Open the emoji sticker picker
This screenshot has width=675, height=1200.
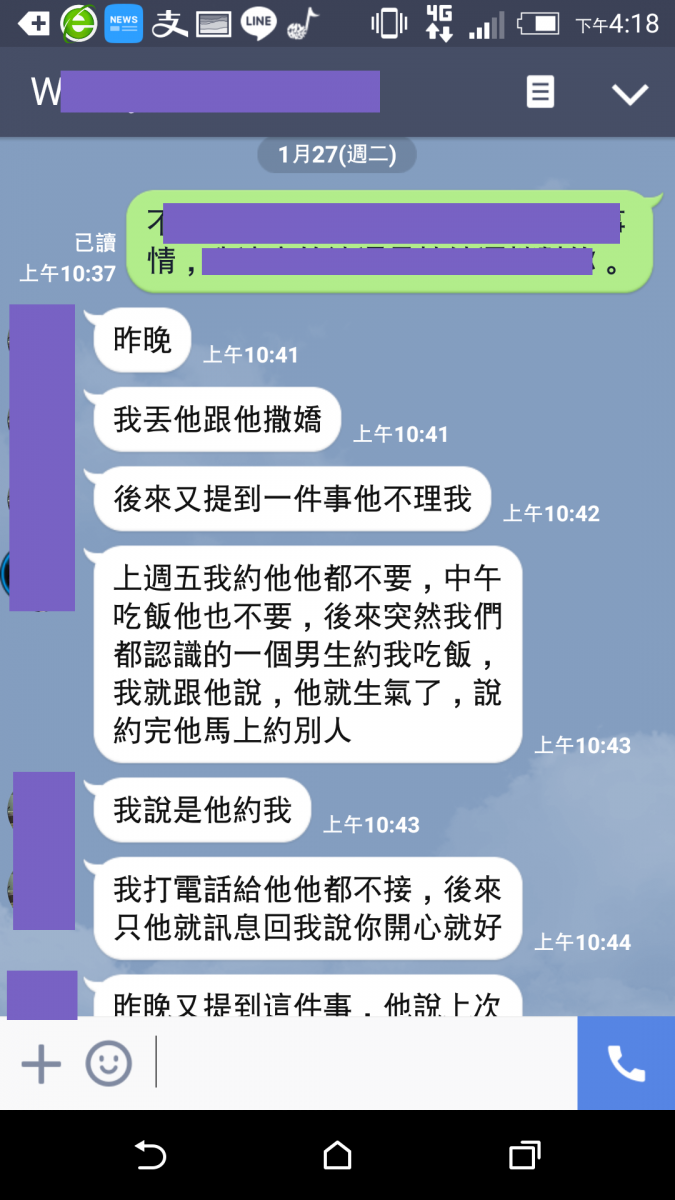coord(108,1064)
